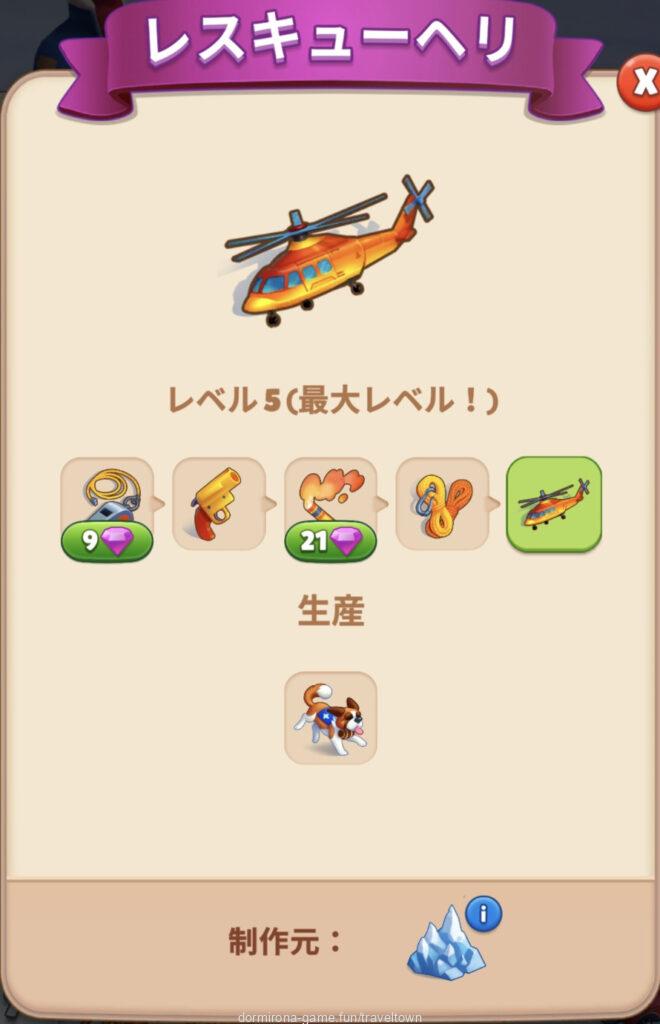Open the rescue dog item under 生産

(x=330, y=718)
